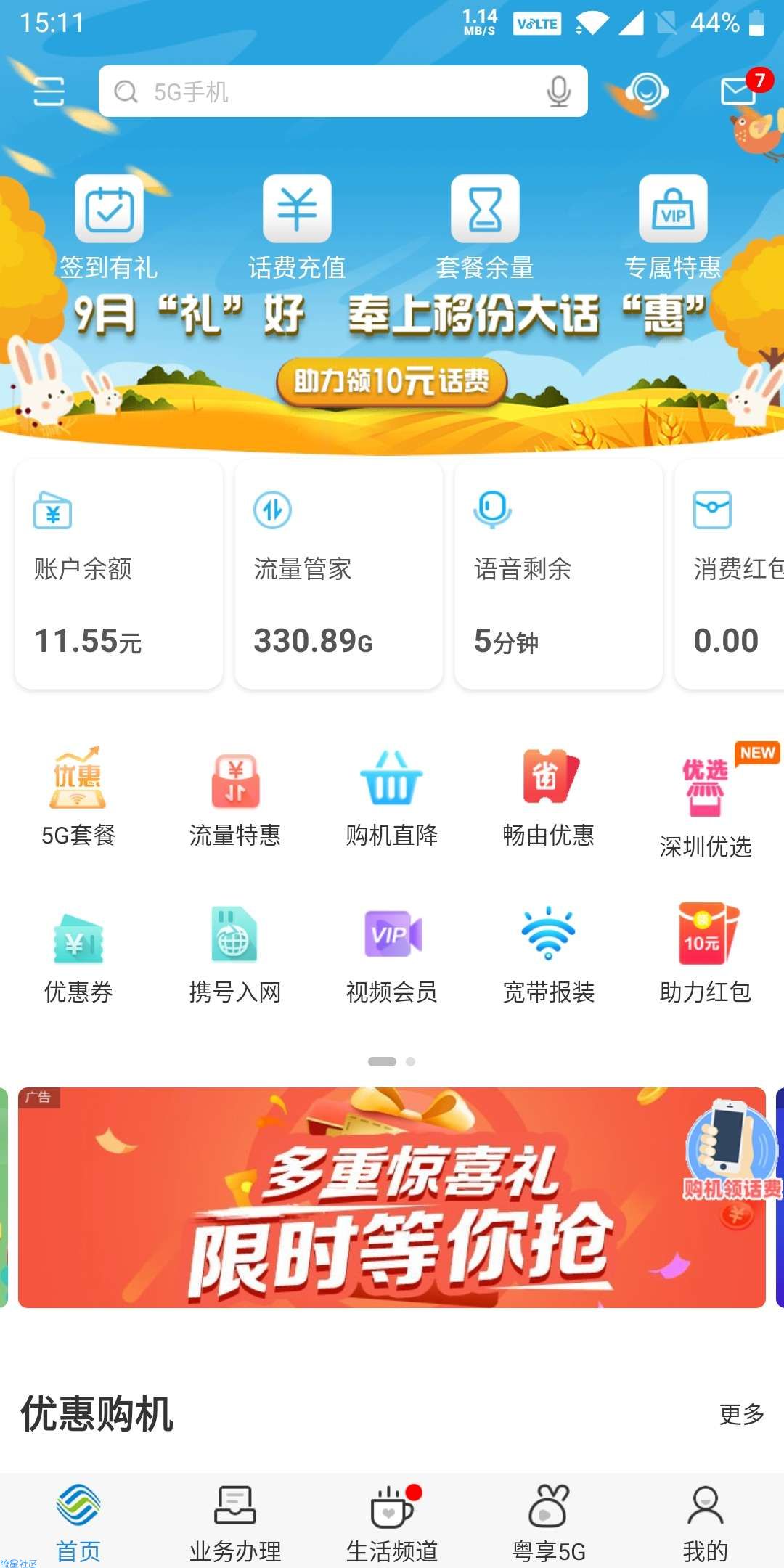Tap 更多 next to 优惠购机
The height and width of the screenshot is (1568, 784).
pos(741,1414)
